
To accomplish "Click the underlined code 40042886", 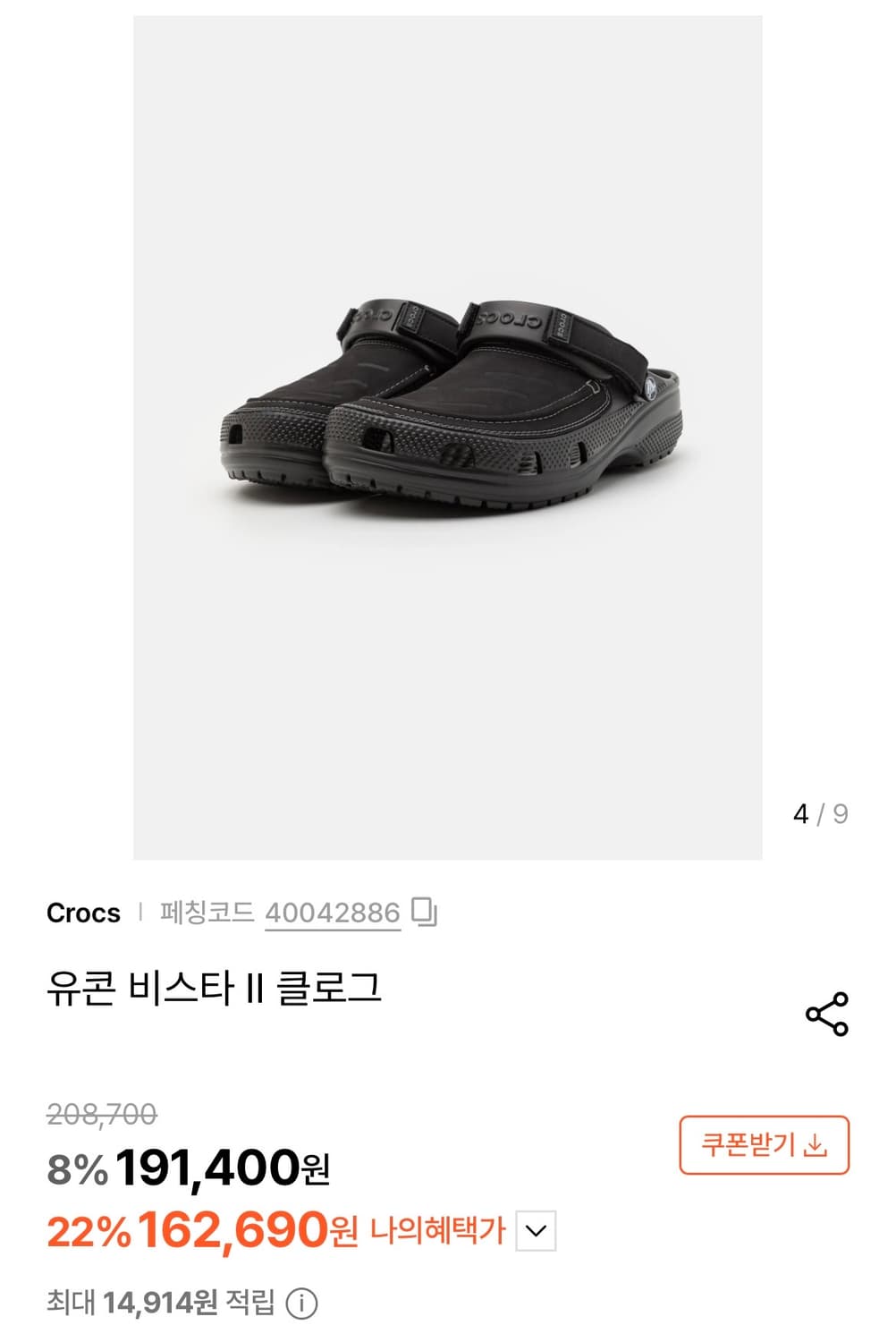I will pos(334,913).
